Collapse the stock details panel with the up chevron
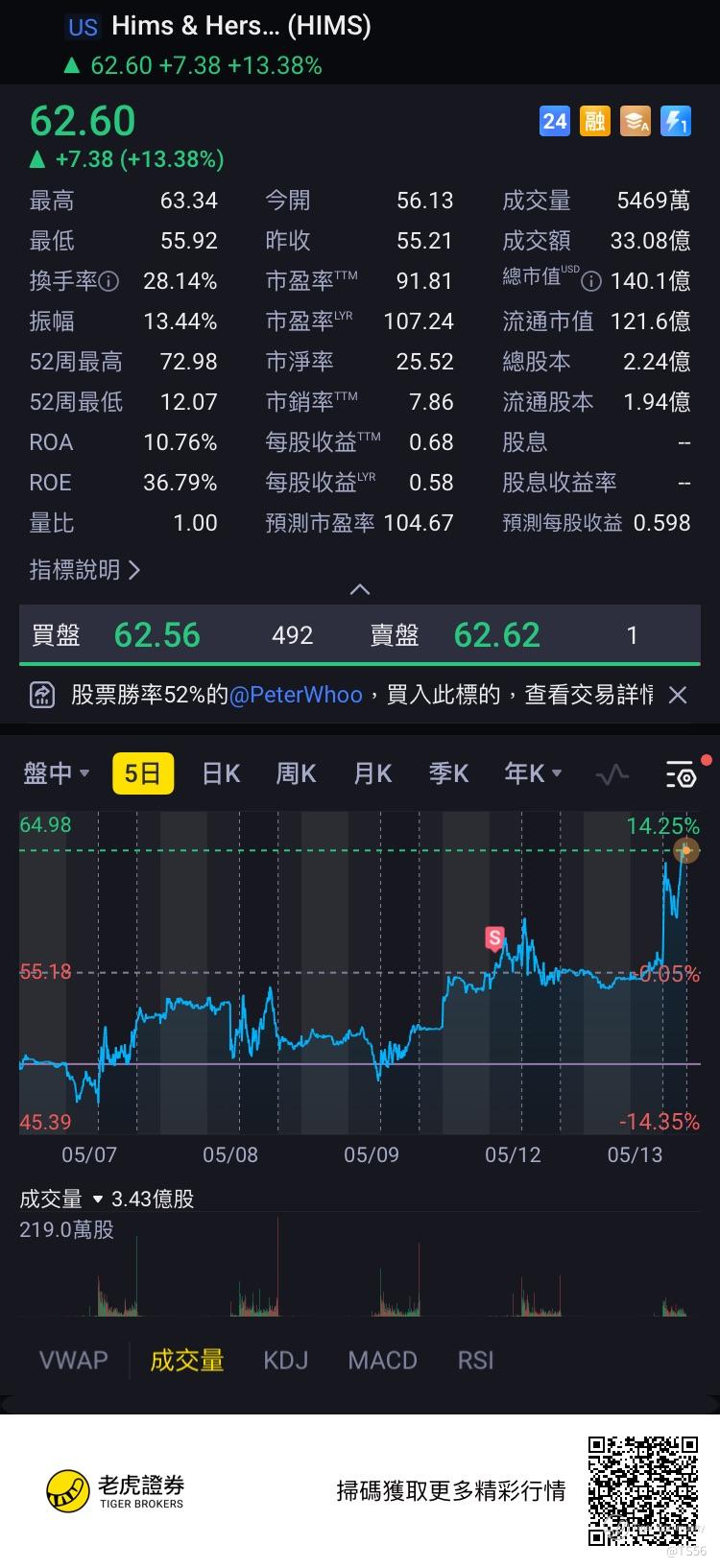The width and height of the screenshot is (720, 1568). coord(360,589)
